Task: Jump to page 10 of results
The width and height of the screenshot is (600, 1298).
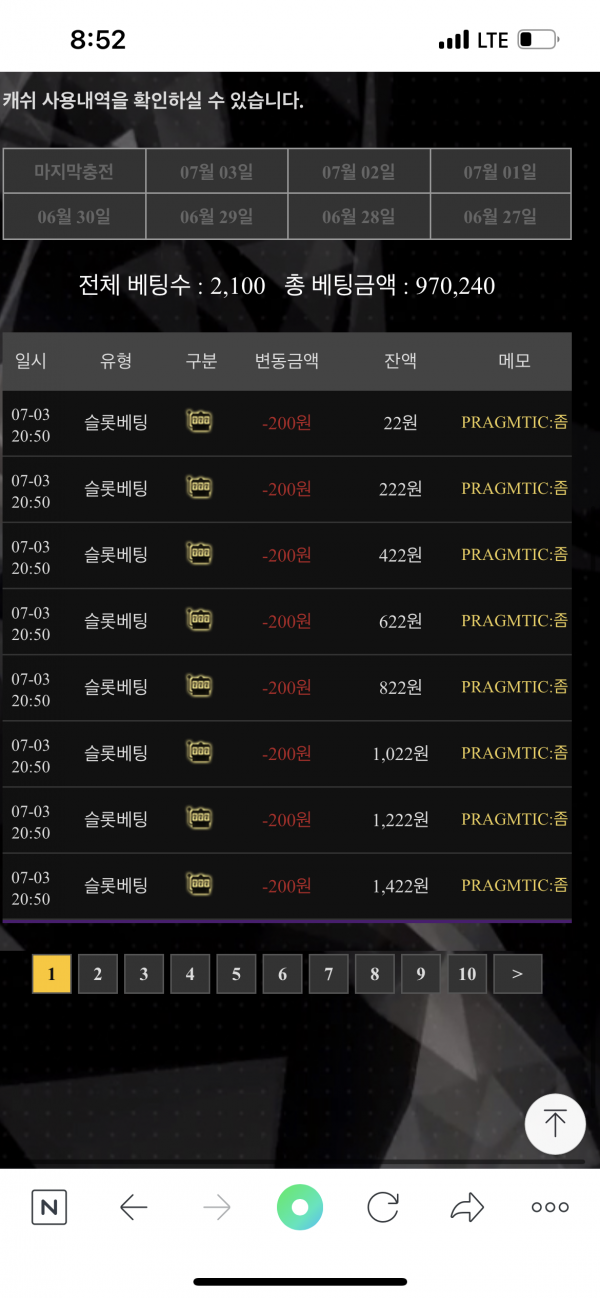Action: pos(467,973)
